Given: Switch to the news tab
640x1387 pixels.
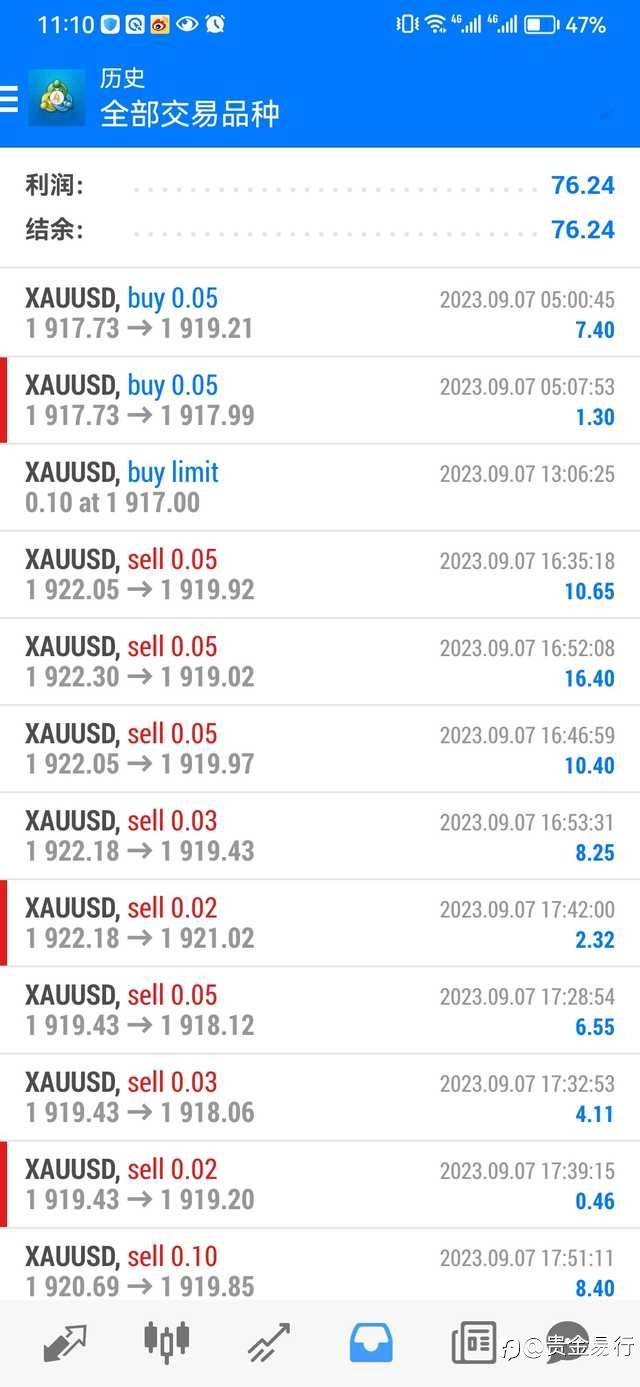Looking at the screenshot, I should tap(473, 1342).
